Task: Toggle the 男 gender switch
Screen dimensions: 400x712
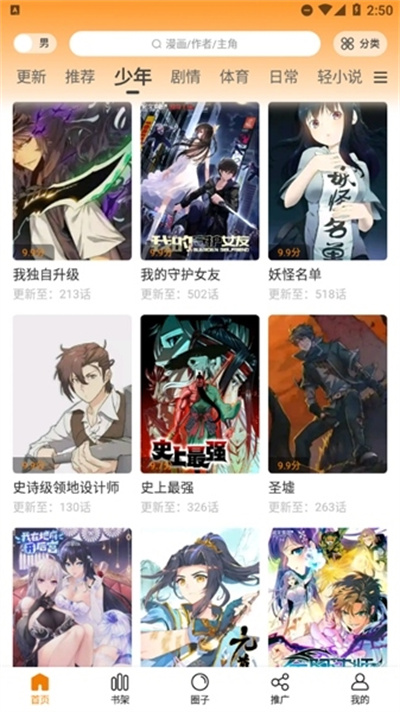Action: pos(35,44)
